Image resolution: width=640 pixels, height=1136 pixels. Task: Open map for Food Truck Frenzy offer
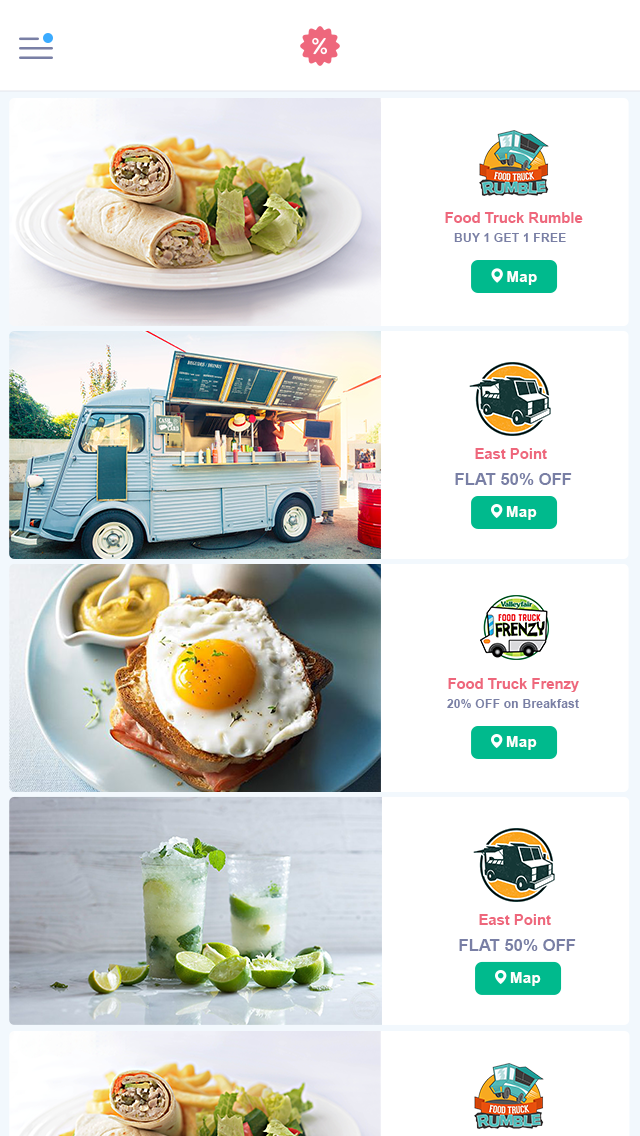coord(513,742)
